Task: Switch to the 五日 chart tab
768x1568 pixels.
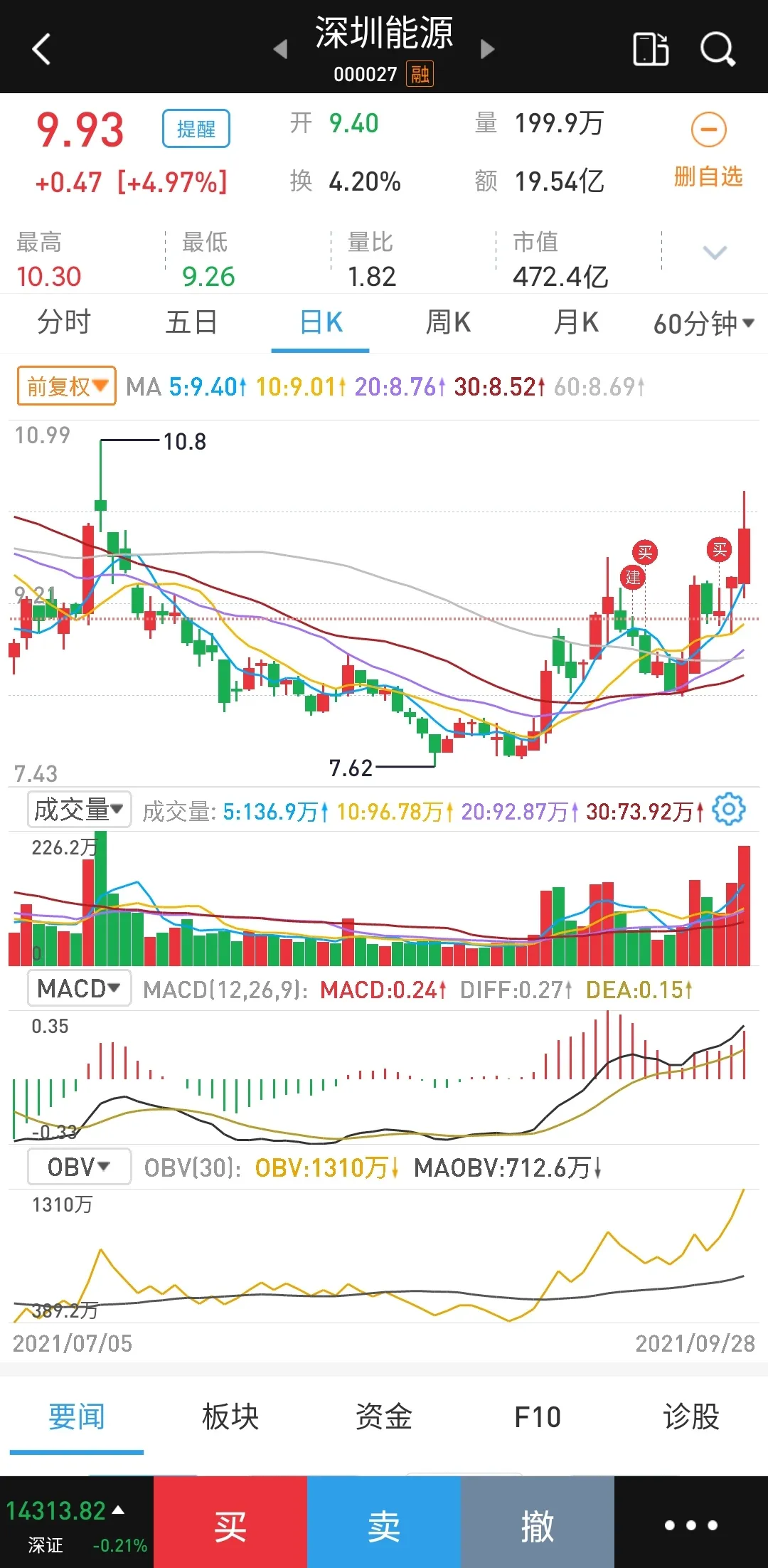Action: pos(191,323)
